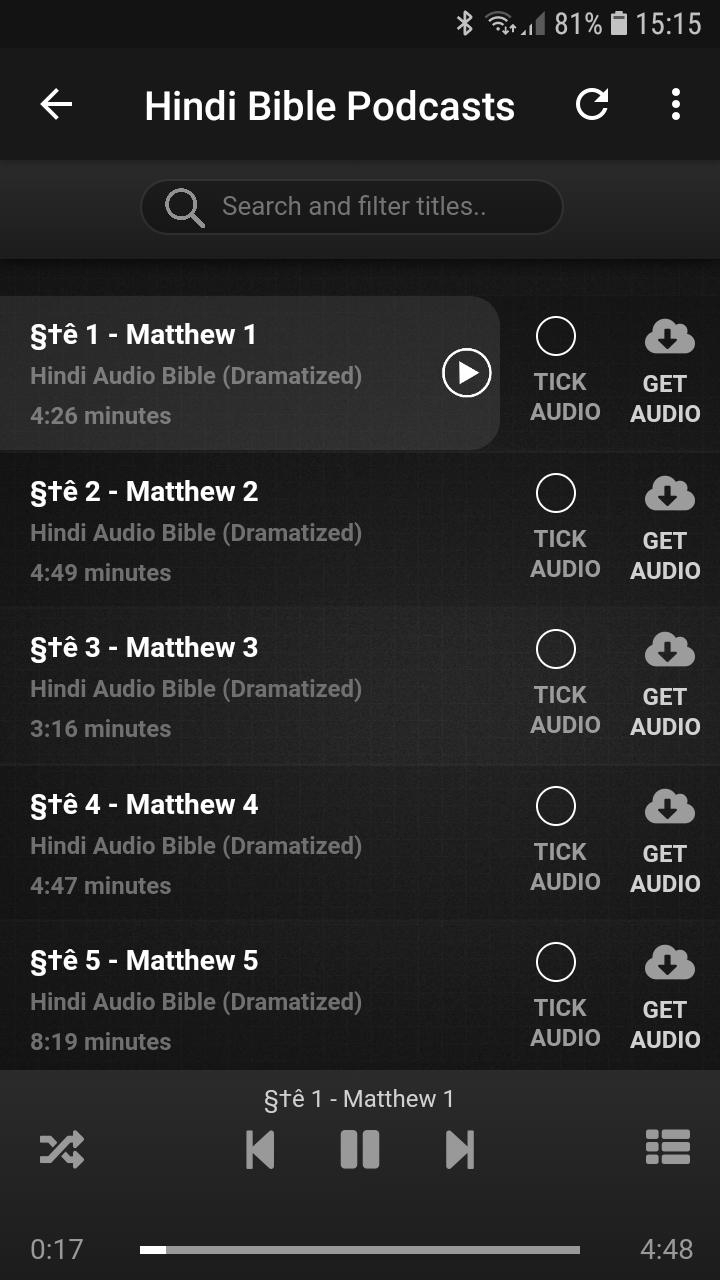Refresh the podcast list
This screenshot has height=1280, width=720.
[592, 104]
